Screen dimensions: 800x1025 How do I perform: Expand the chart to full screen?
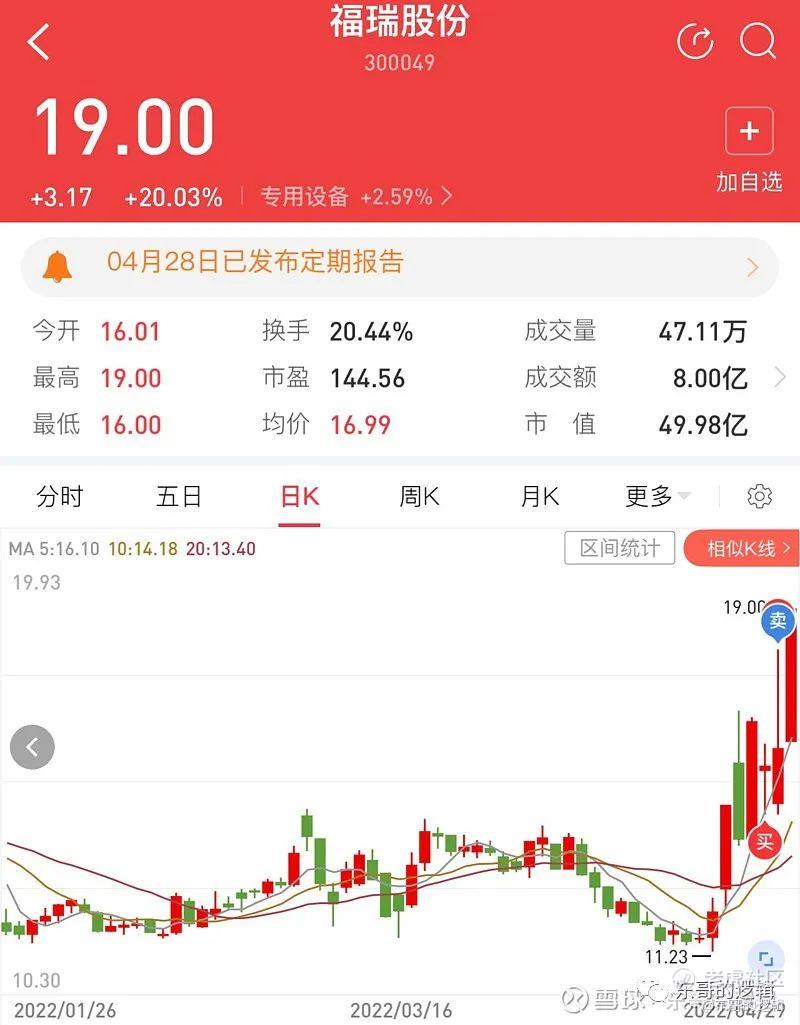click(765, 955)
